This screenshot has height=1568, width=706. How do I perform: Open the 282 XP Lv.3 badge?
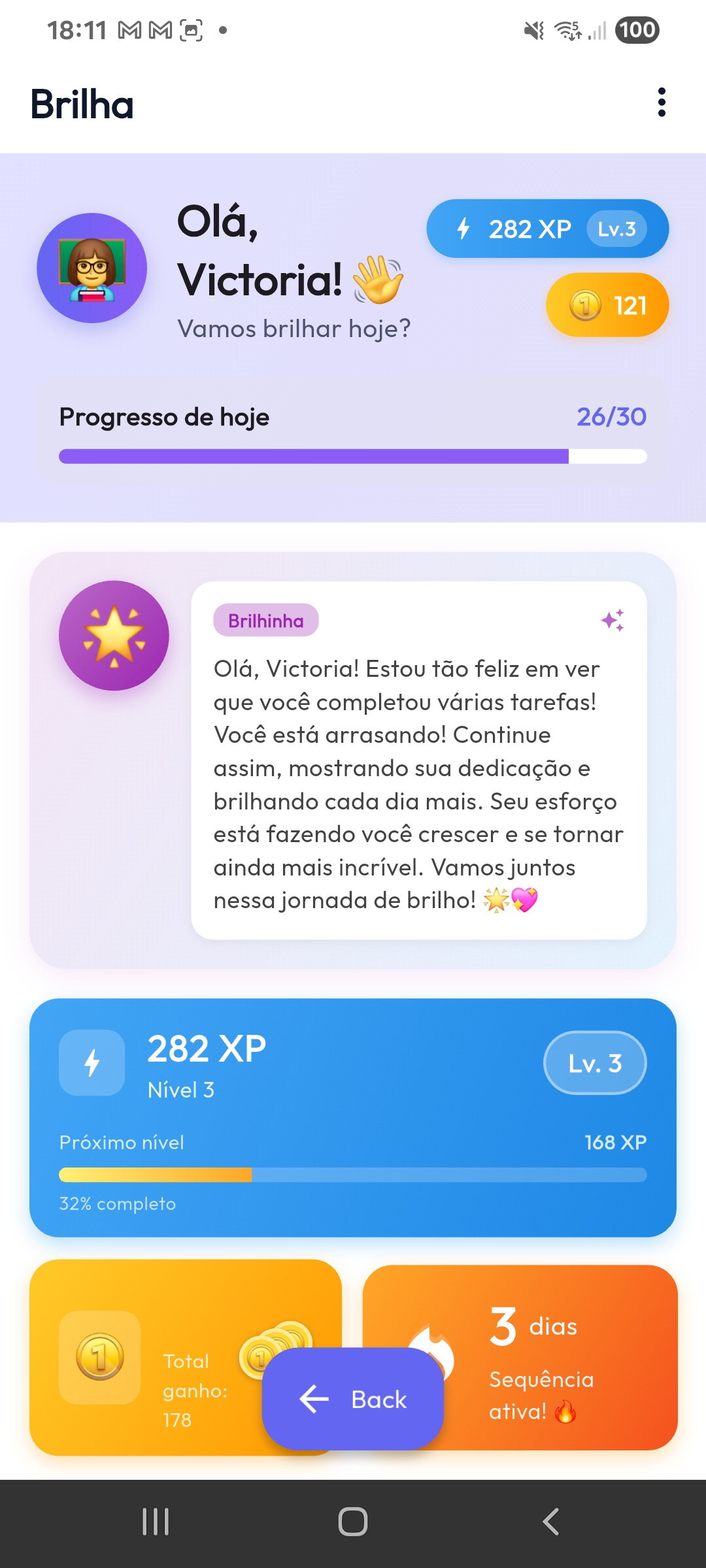547,229
